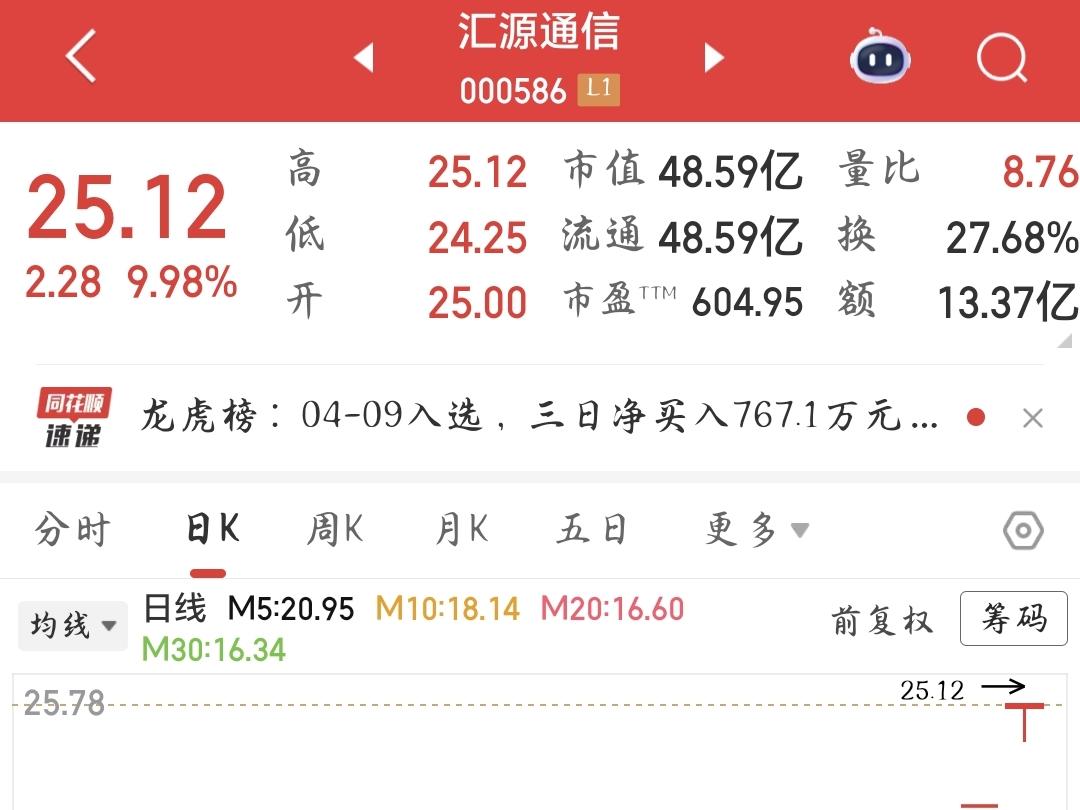Image resolution: width=1080 pixels, height=810 pixels.
Task: Switch to the 分时 tab
Action: [x=72, y=529]
